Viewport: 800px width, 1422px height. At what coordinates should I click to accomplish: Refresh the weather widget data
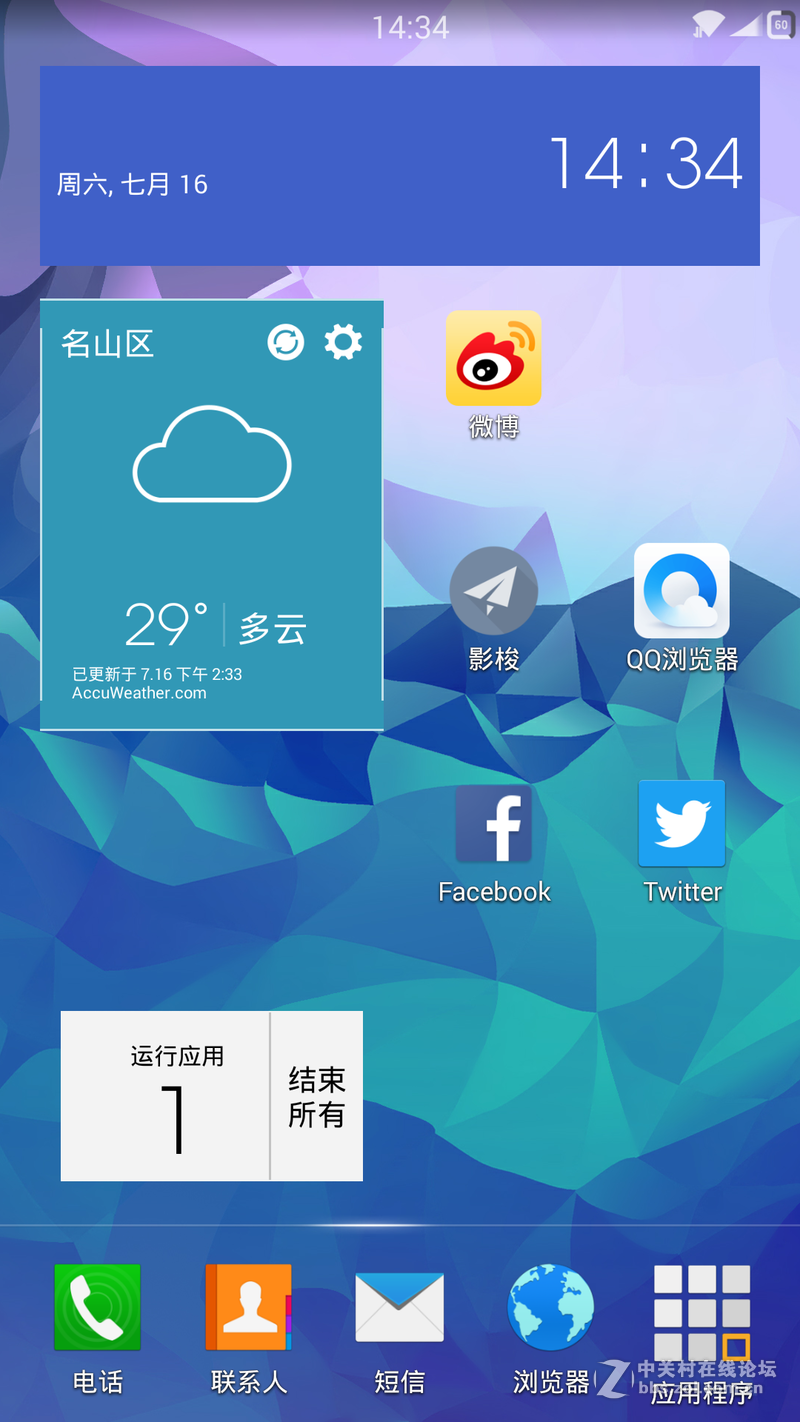tap(285, 342)
